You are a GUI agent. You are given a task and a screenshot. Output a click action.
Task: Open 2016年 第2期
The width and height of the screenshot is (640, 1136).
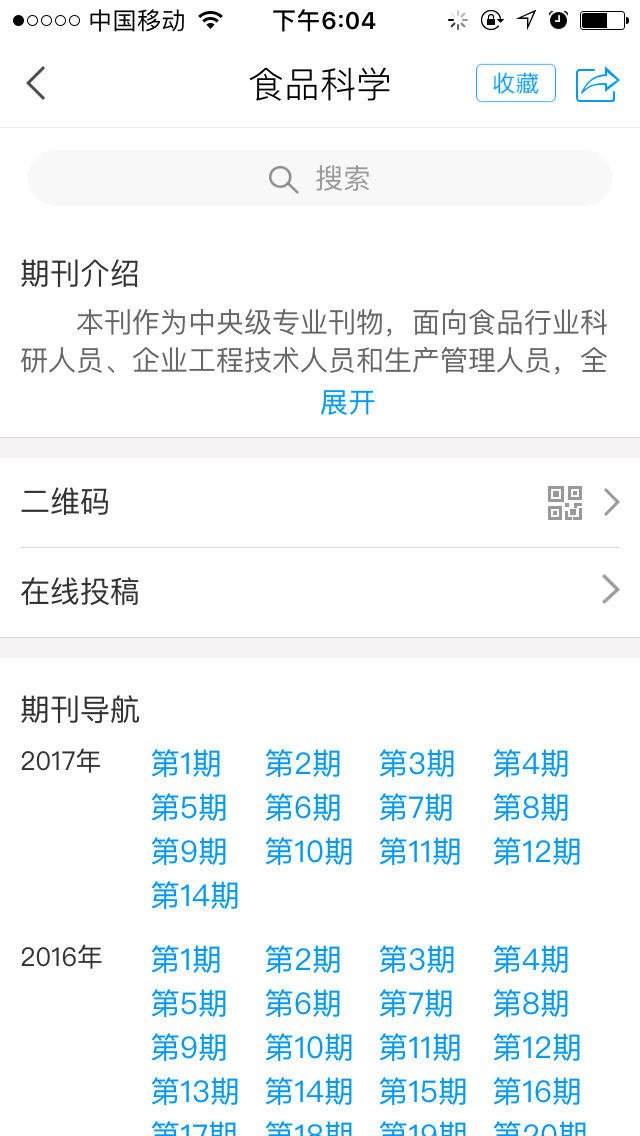pos(302,960)
